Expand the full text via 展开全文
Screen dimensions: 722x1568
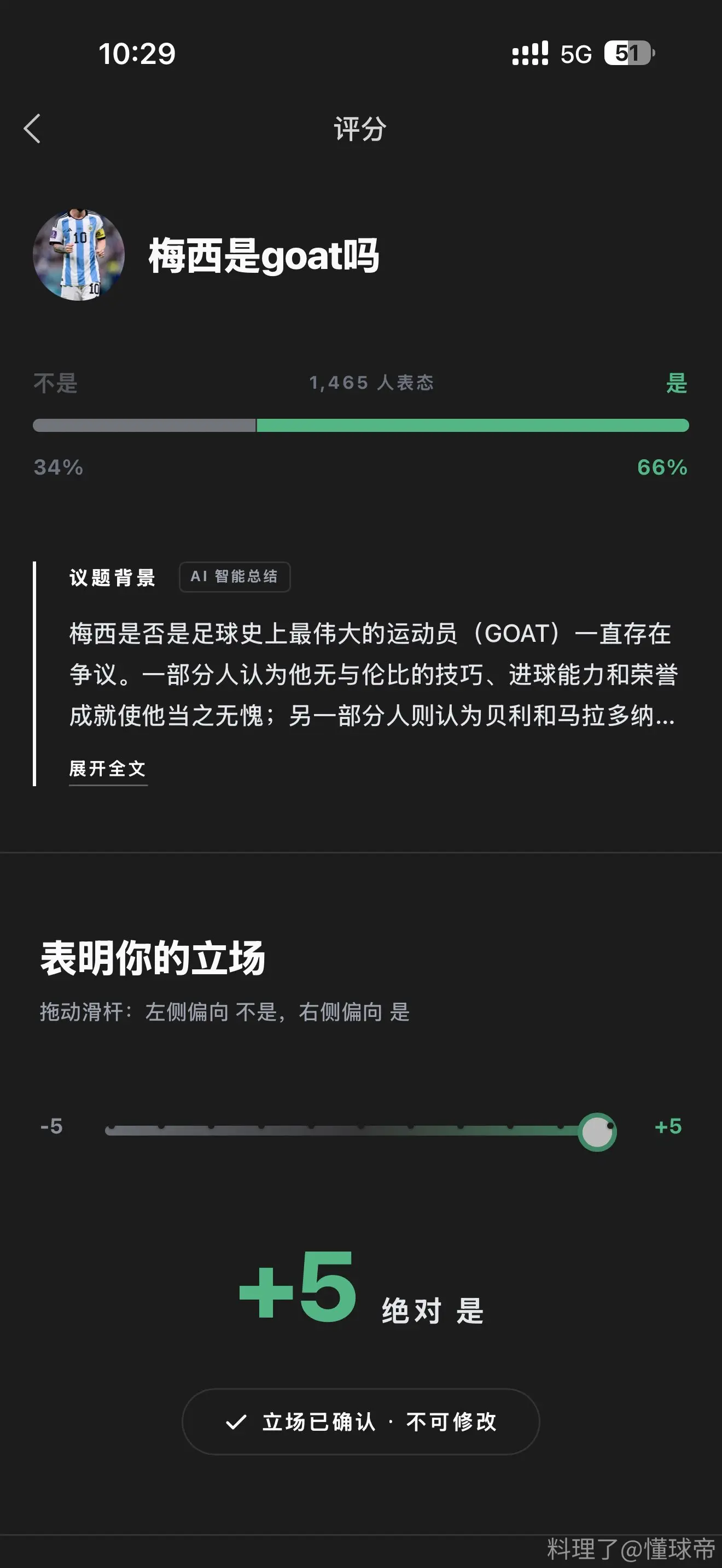(108, 769)
